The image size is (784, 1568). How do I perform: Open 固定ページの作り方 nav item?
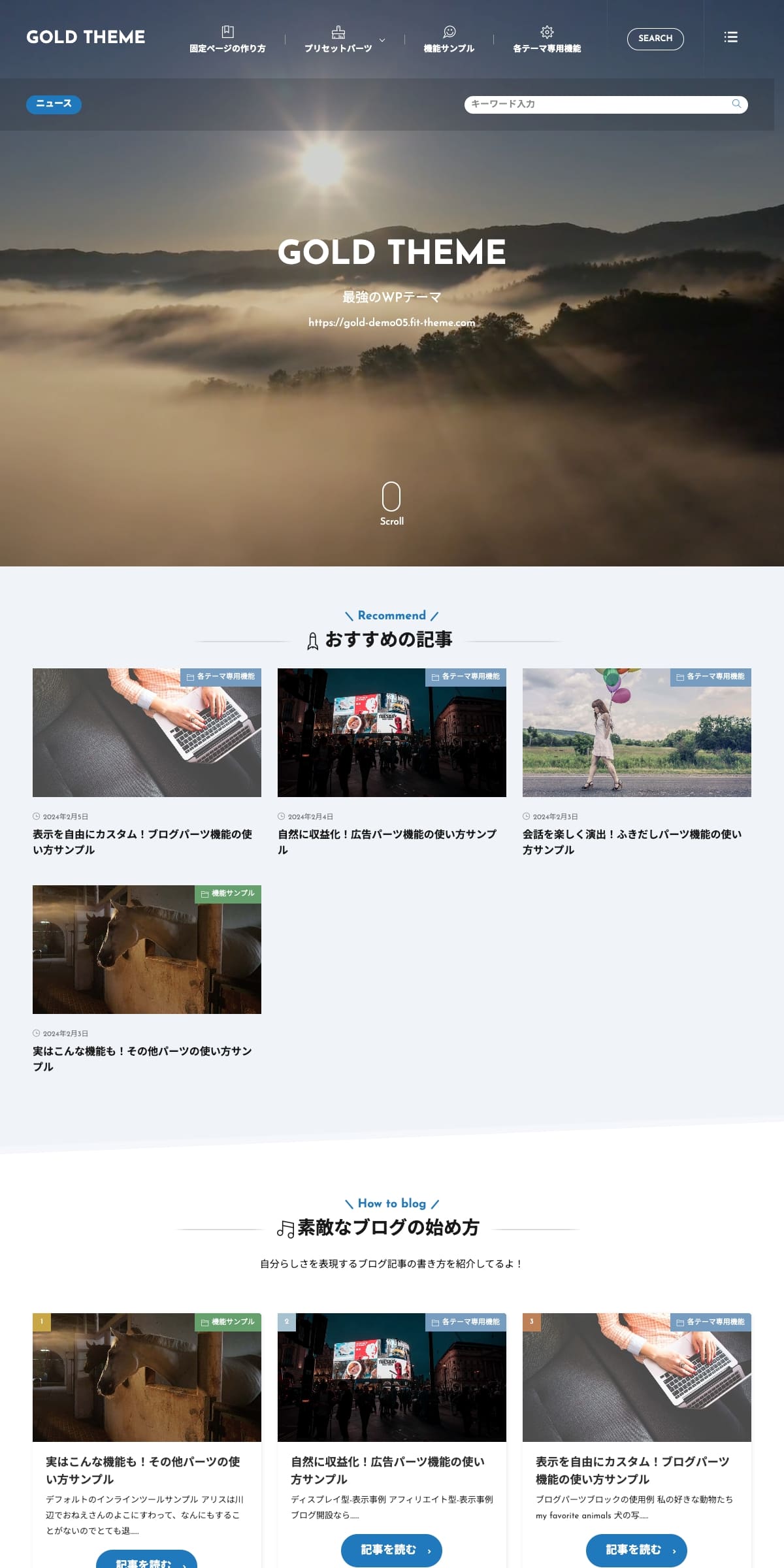227,39
